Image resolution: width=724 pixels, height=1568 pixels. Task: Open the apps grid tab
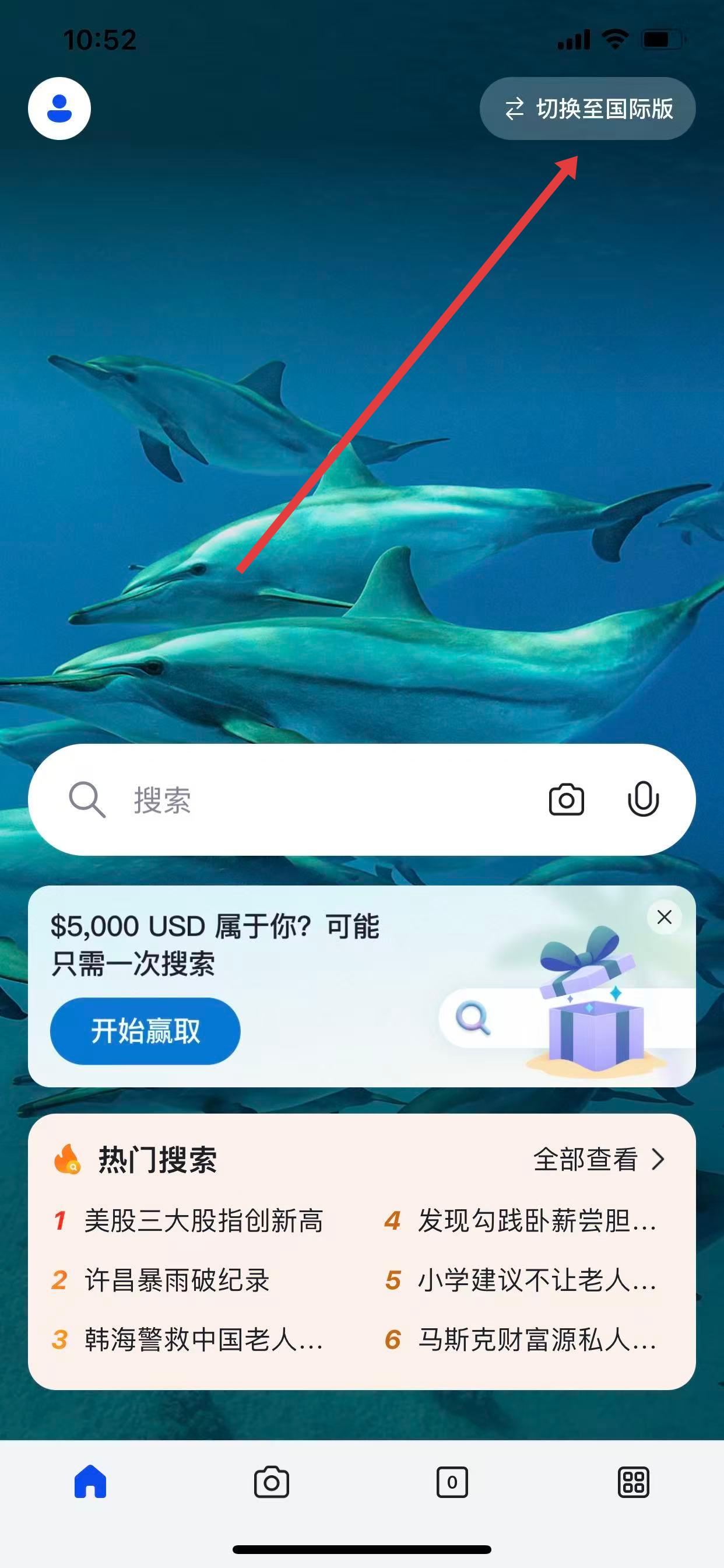(633, 1482)
